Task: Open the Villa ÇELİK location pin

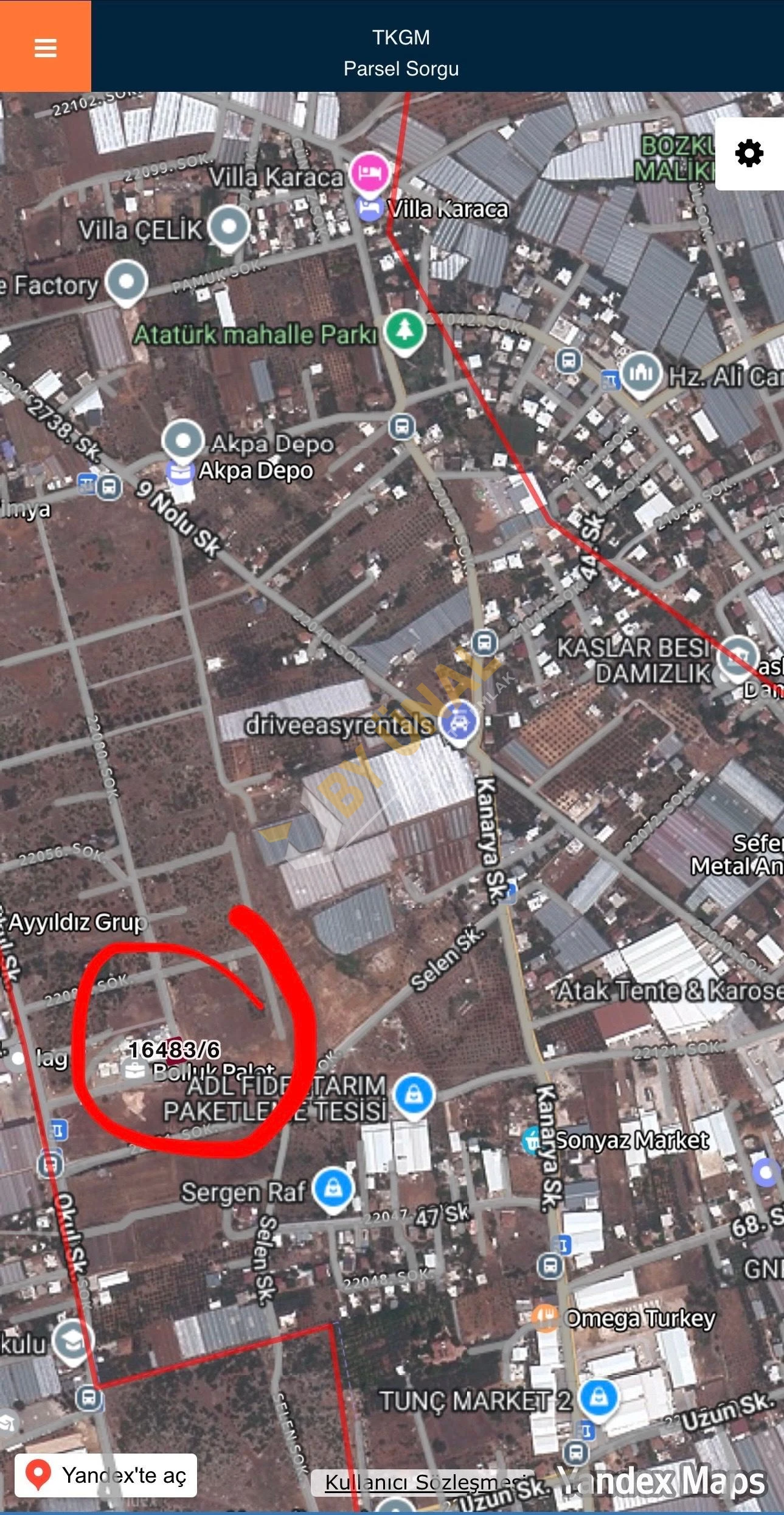Action: pyautogui.click(x=229, y=228)
